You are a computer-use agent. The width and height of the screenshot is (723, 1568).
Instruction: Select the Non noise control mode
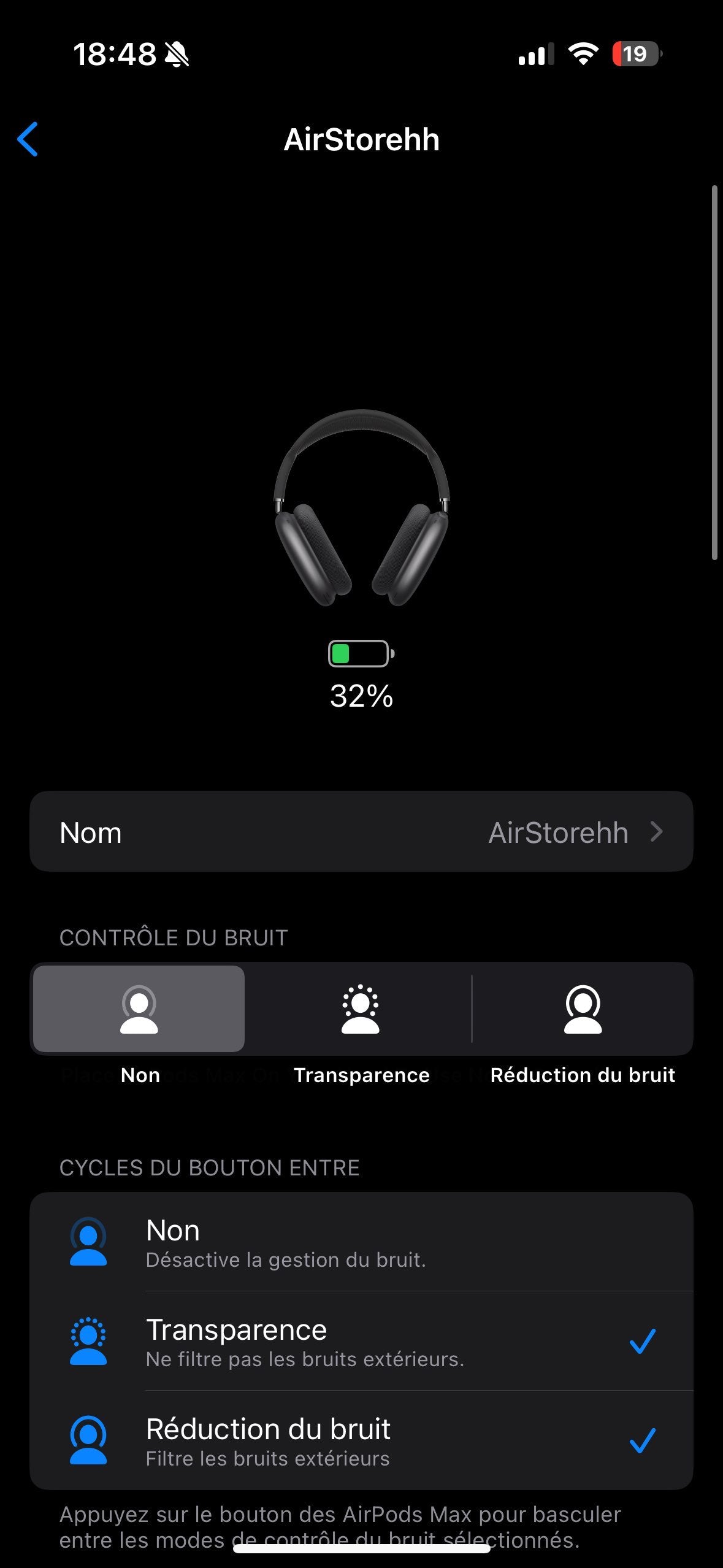(139, 1009)
